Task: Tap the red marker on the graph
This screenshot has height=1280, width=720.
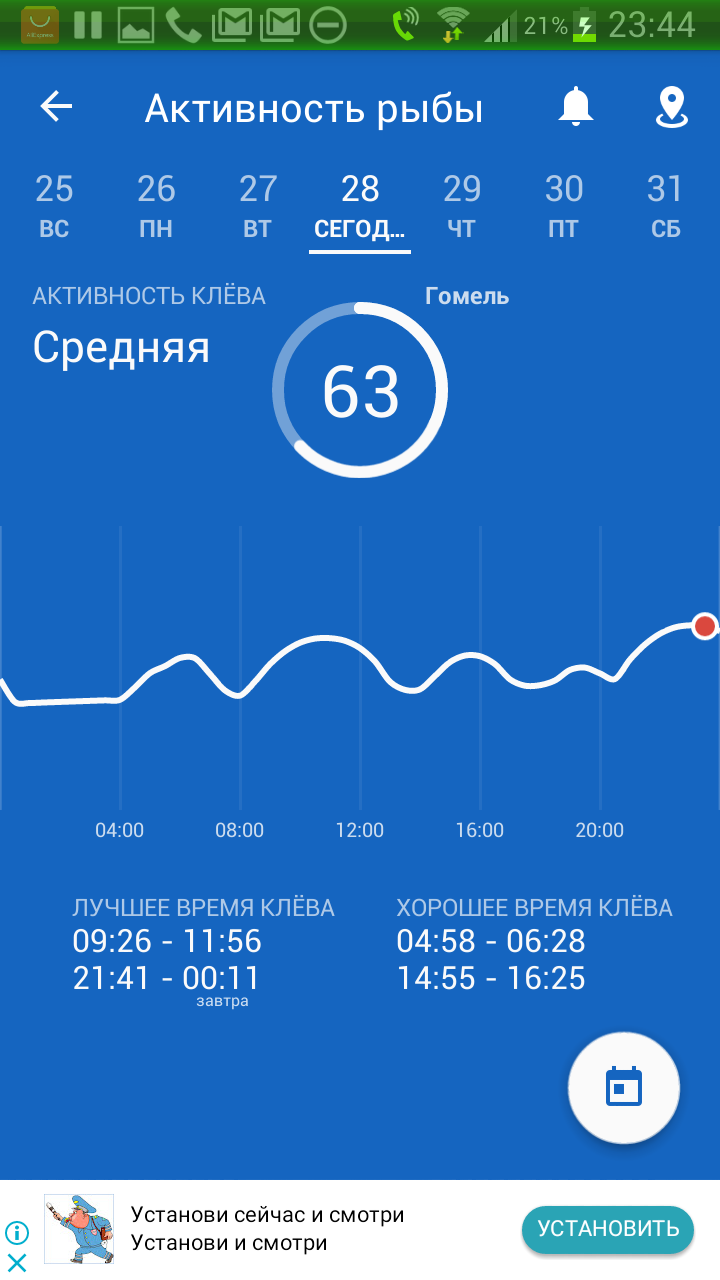Action: [705, 626]
